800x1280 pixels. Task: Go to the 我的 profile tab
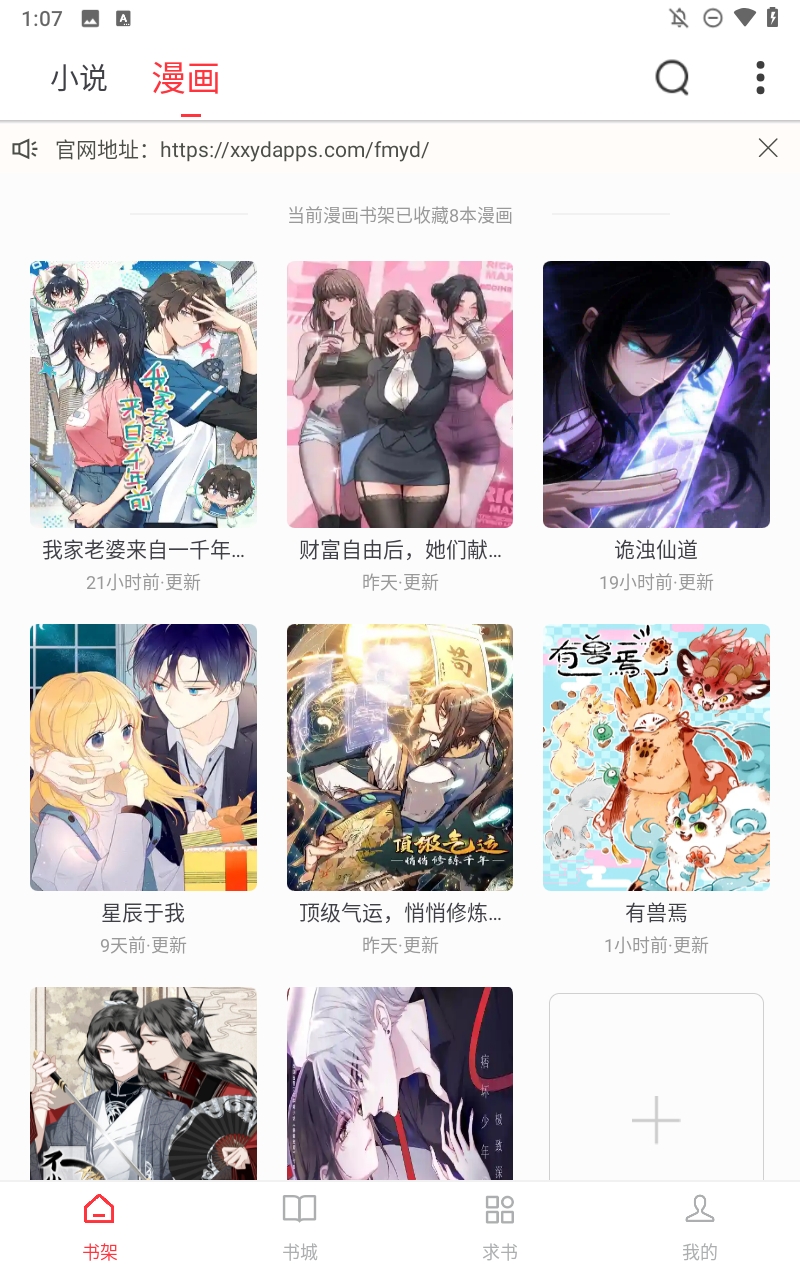700,1226
